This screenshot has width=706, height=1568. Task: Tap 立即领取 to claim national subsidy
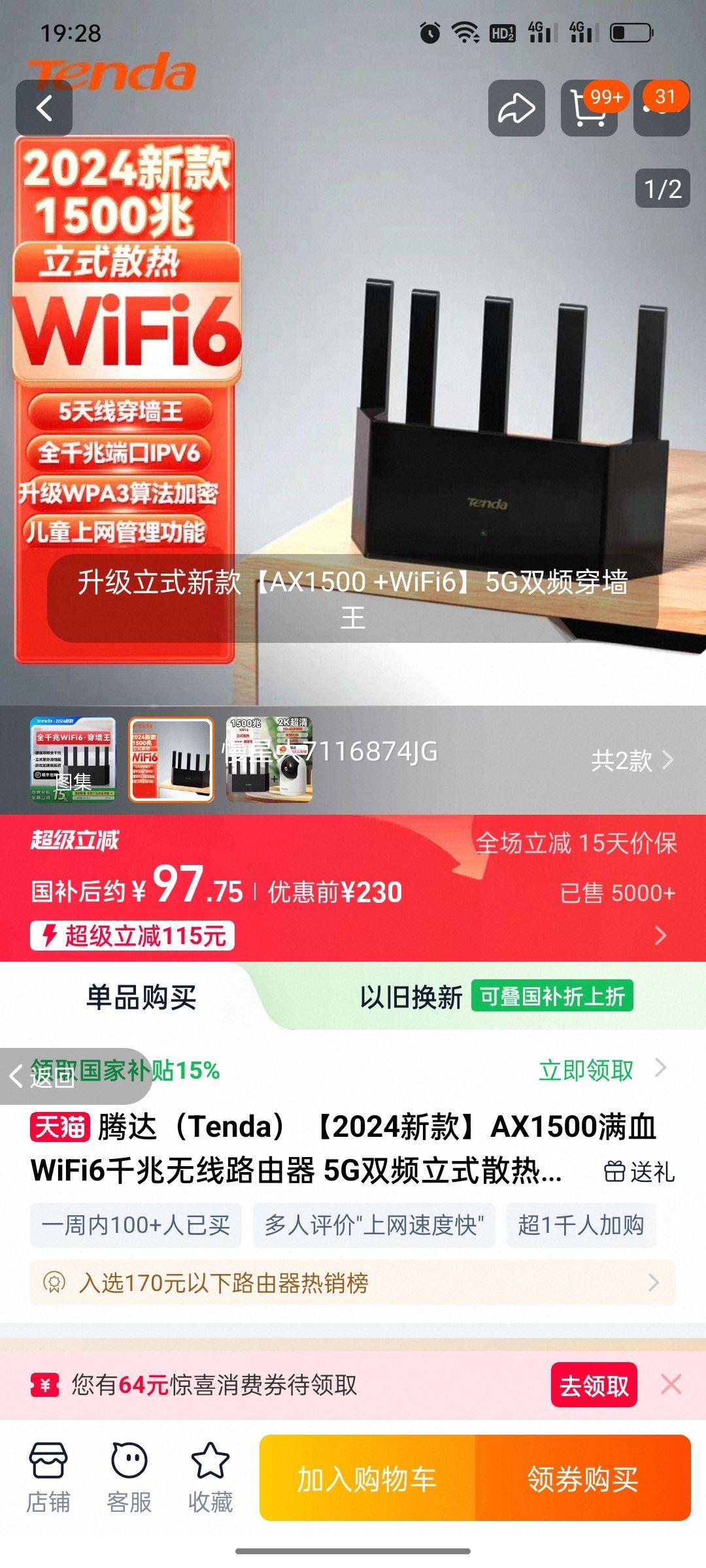[586, 1070]
